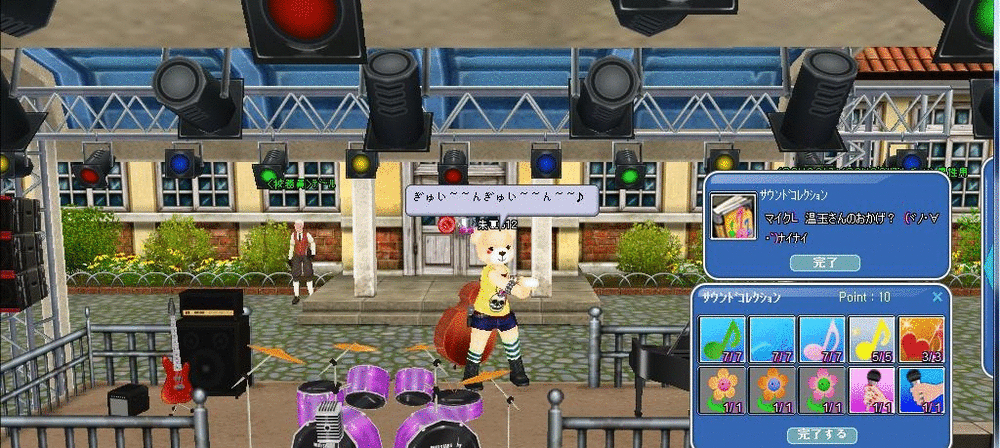
Task: Close the サウンドコレクション panel
Action: 937,297
